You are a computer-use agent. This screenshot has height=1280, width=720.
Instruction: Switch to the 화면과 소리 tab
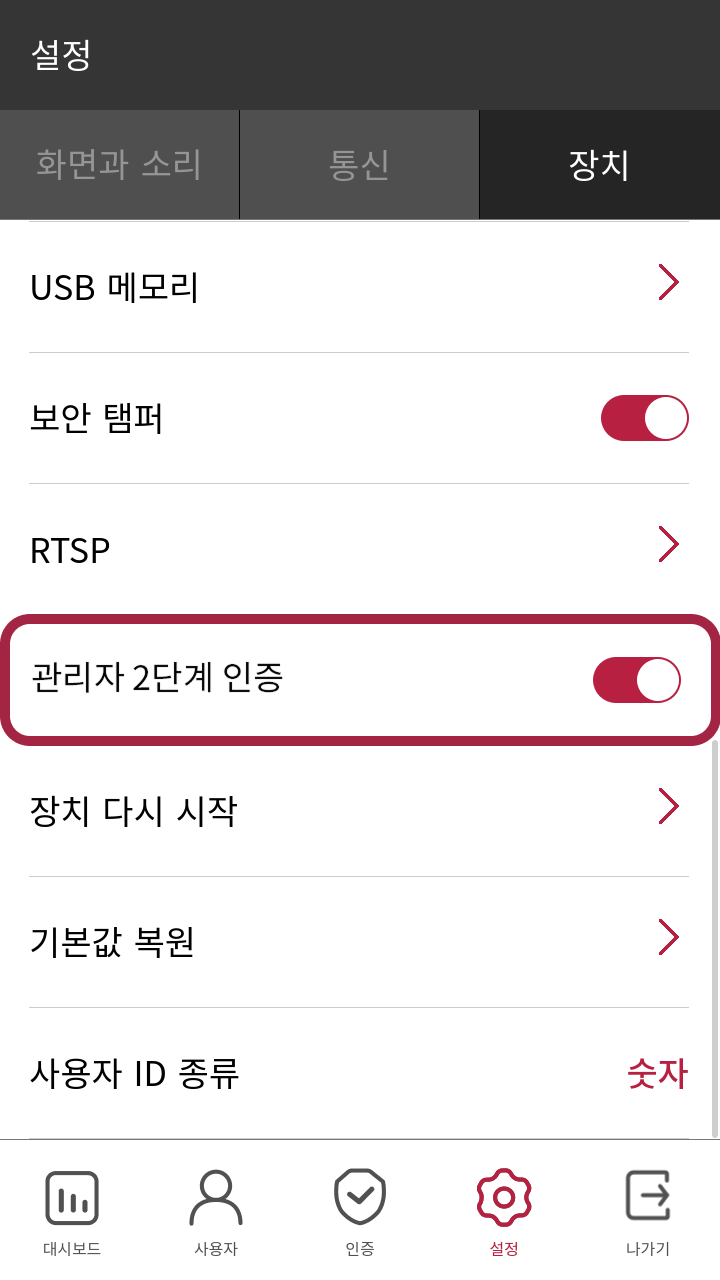point(119,165)
